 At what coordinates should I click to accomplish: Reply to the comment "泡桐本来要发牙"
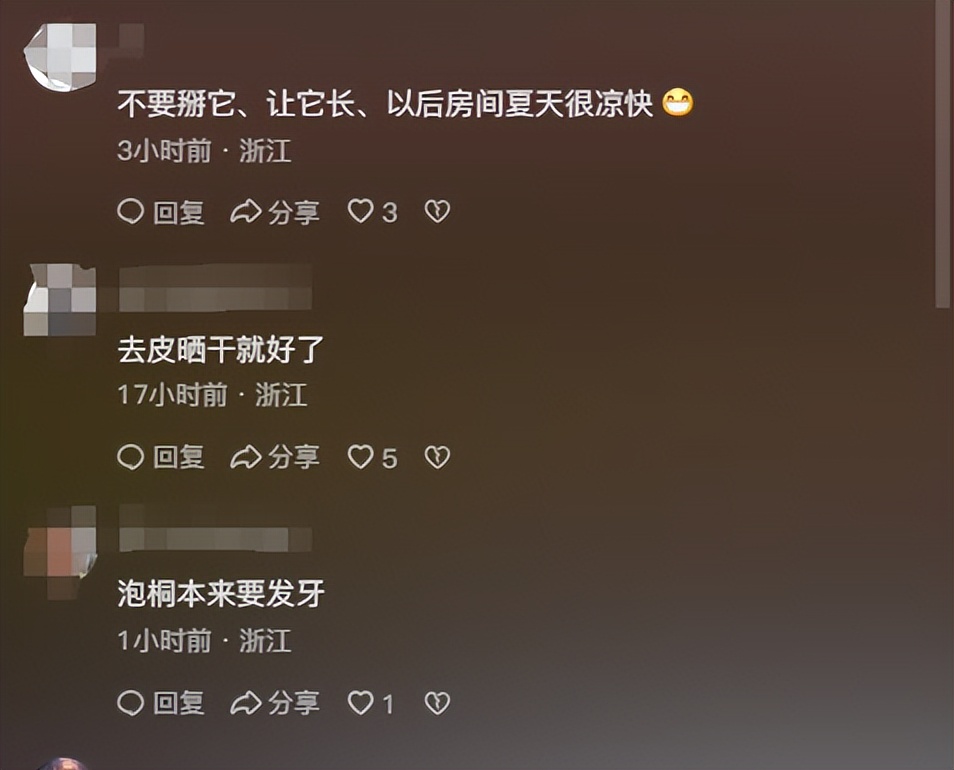point(161,703)
